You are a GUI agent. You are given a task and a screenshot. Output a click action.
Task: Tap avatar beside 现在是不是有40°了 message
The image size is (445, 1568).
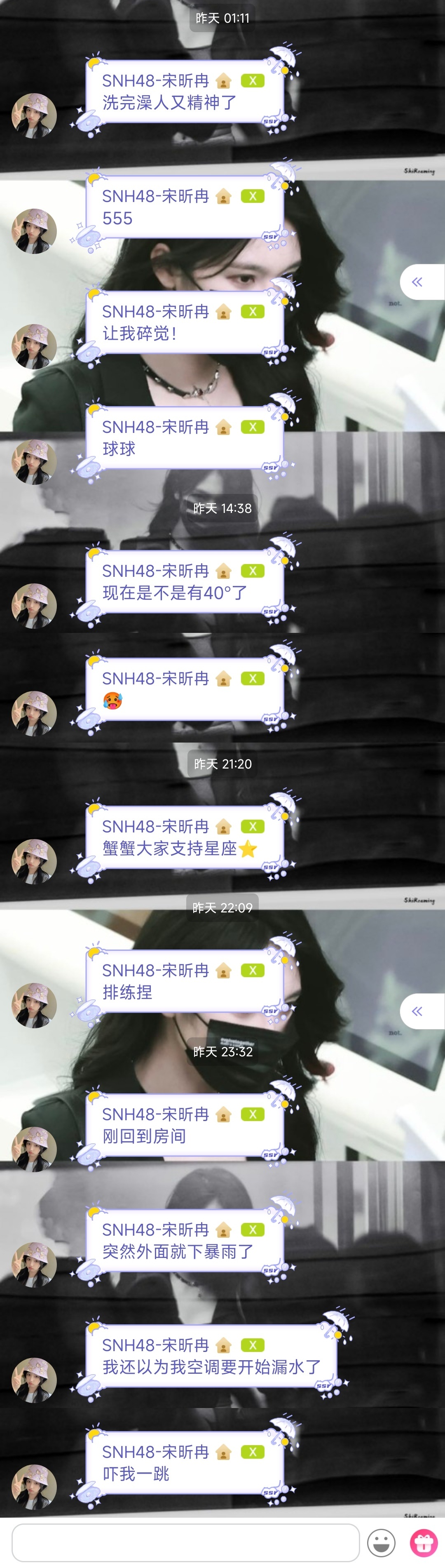[x=34, y=606]
